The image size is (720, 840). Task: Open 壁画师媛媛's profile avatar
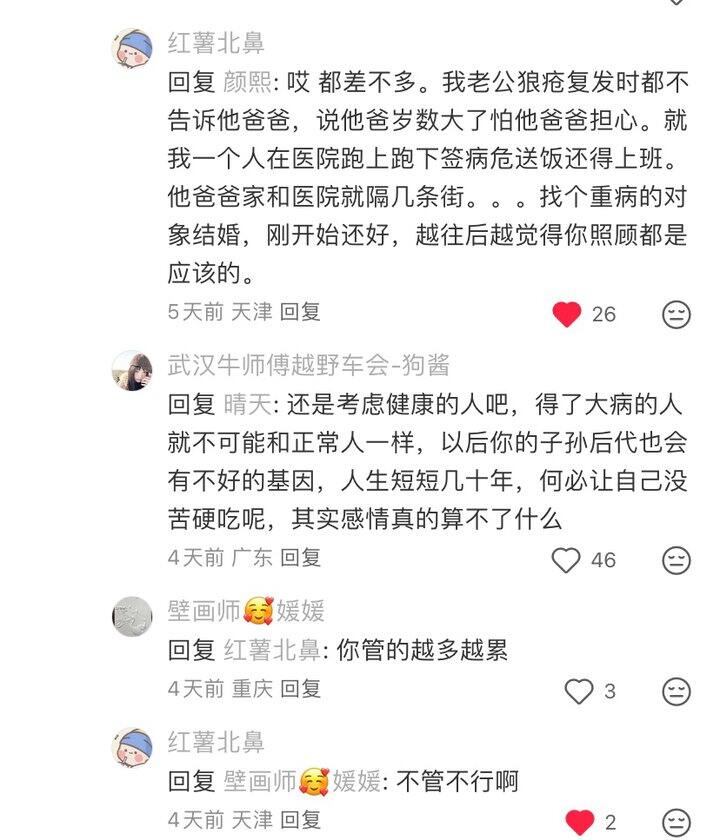coord(132,616)
